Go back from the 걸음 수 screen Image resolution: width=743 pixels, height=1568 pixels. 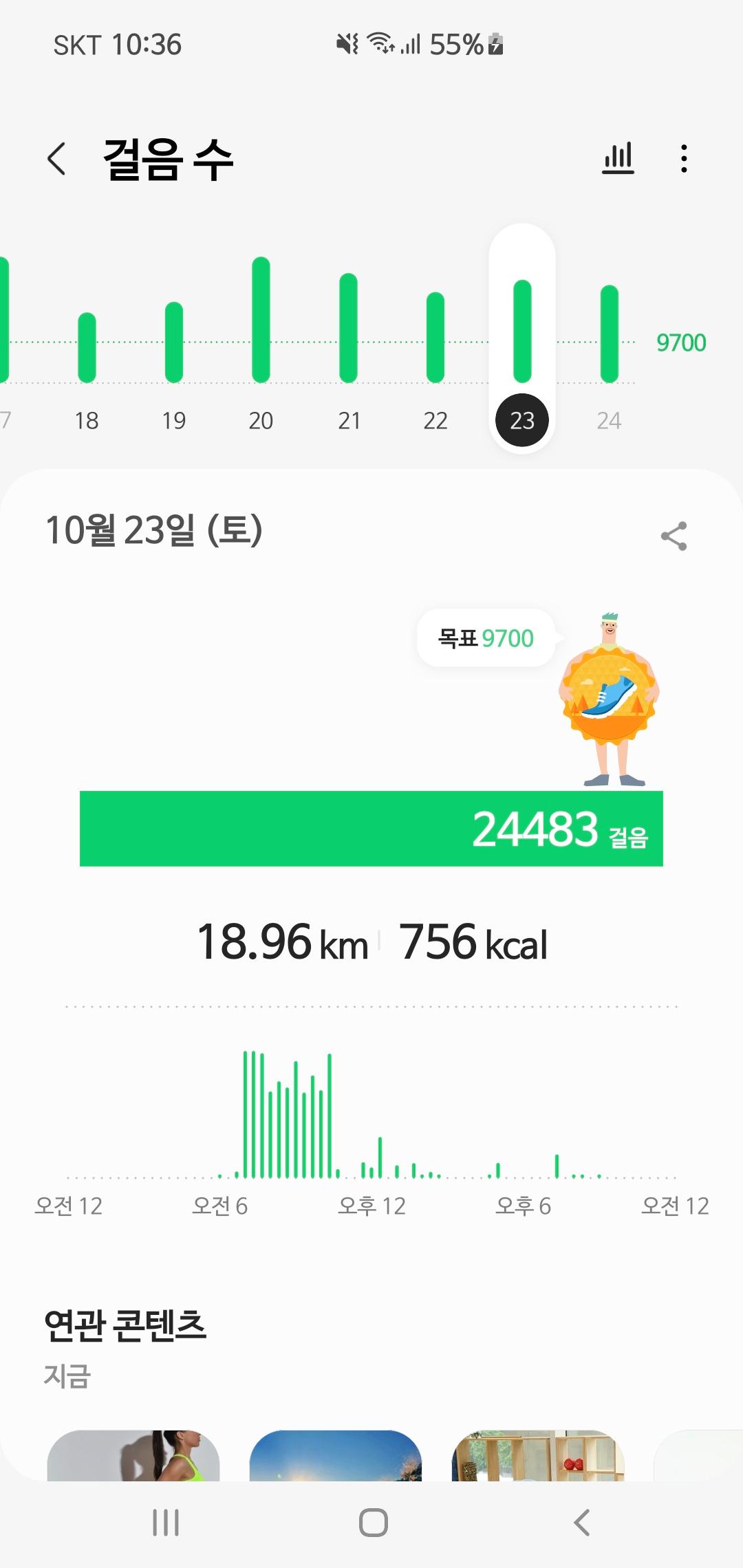[56, 159]
